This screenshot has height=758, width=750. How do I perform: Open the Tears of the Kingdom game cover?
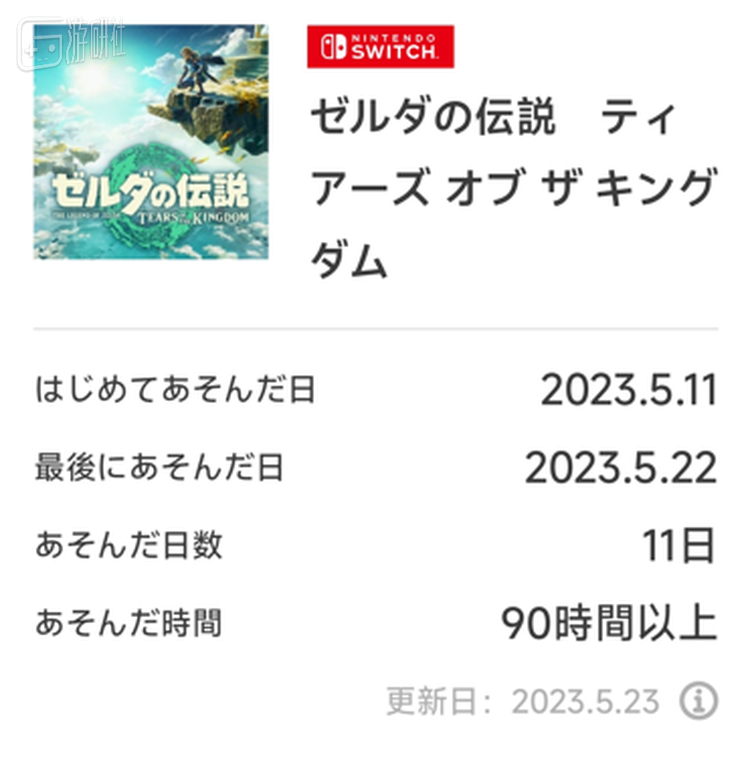[150, 142]
